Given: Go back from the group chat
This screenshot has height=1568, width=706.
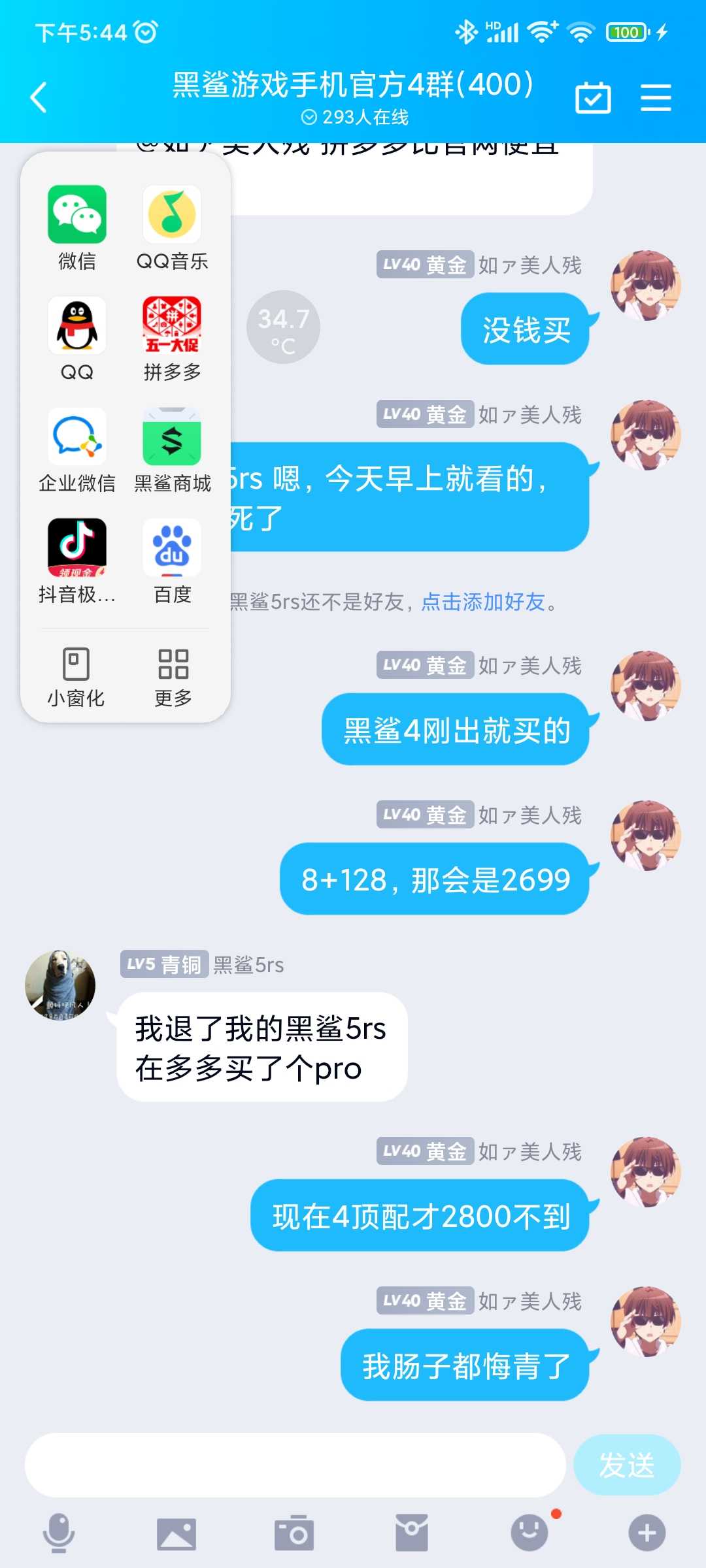Looking at the screenshot, I should pos(39,98).
